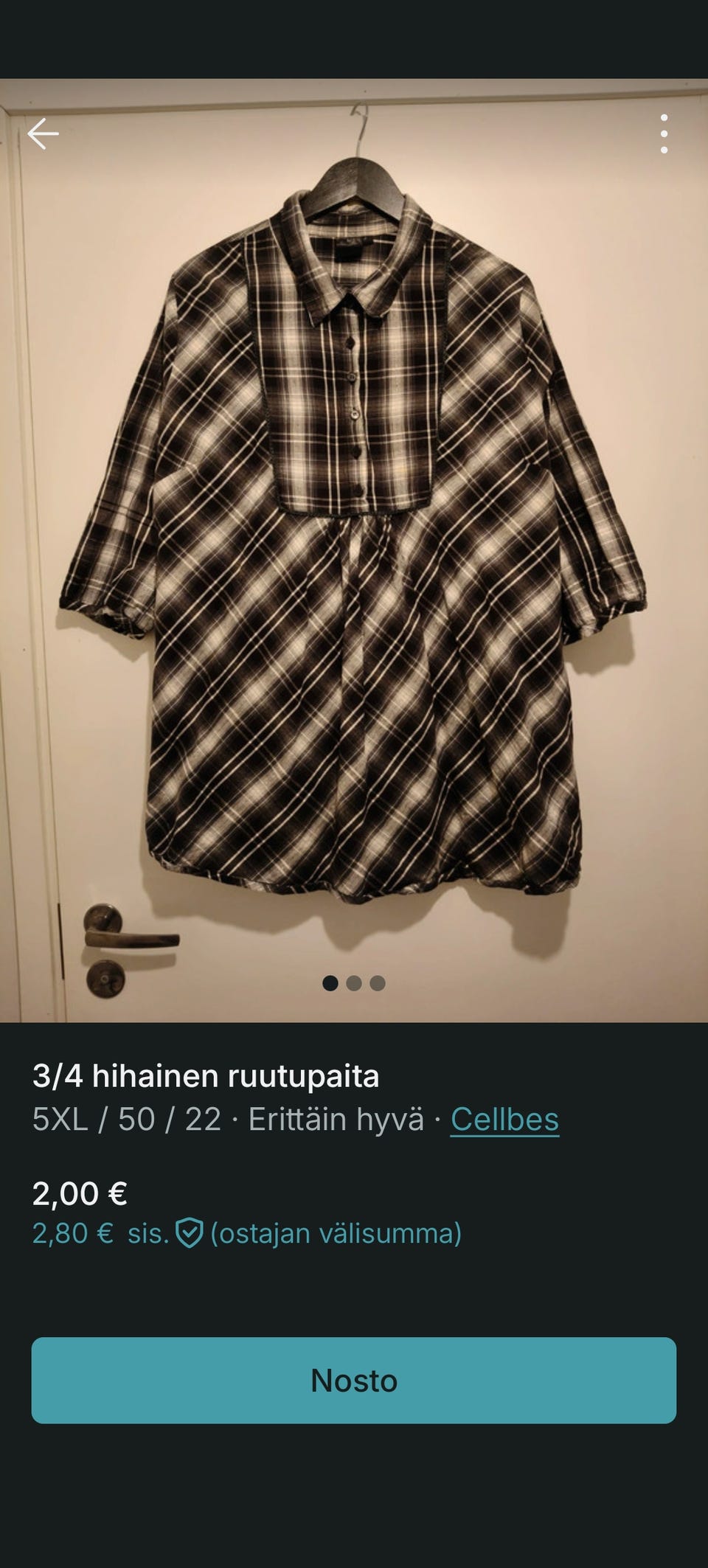
Task: Click the vertical ellipsis menu icon
Action: coord(663,133)
